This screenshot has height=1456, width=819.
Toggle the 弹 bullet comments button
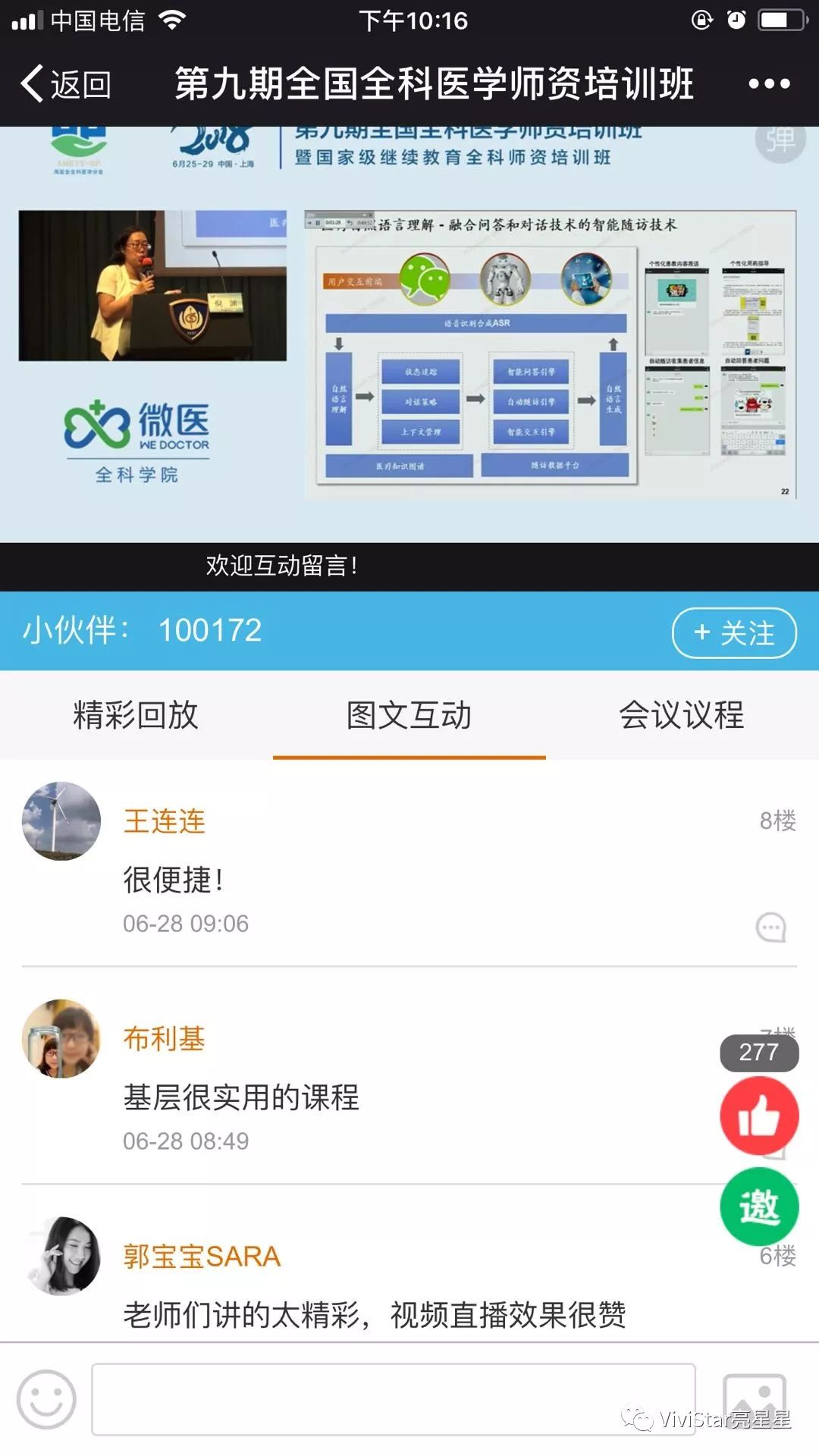coord(780,140)
